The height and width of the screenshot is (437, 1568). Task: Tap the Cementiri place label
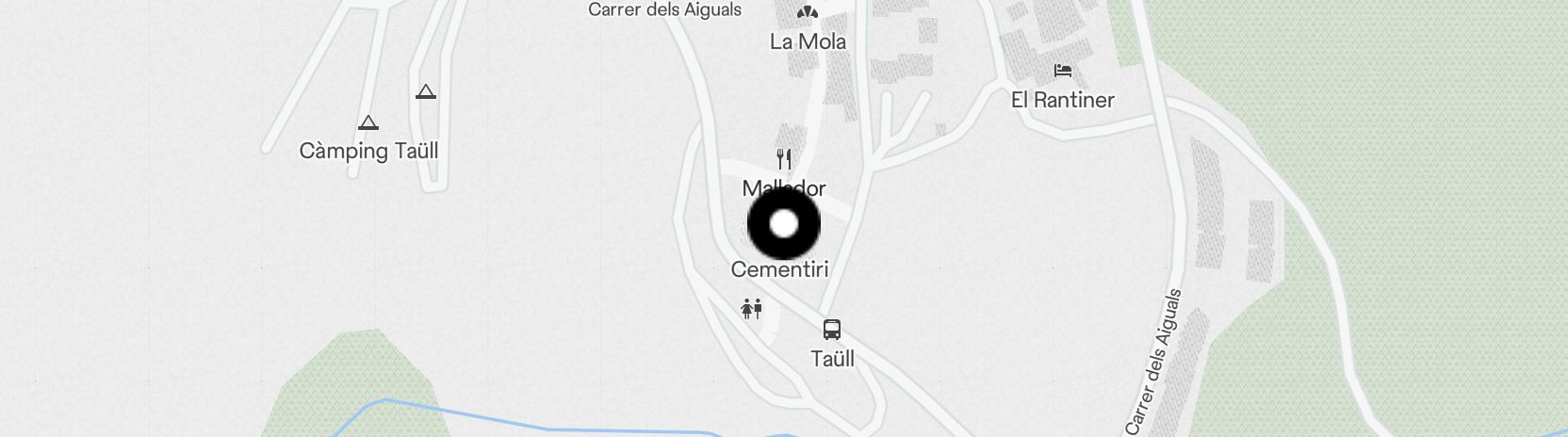[779, 270]
